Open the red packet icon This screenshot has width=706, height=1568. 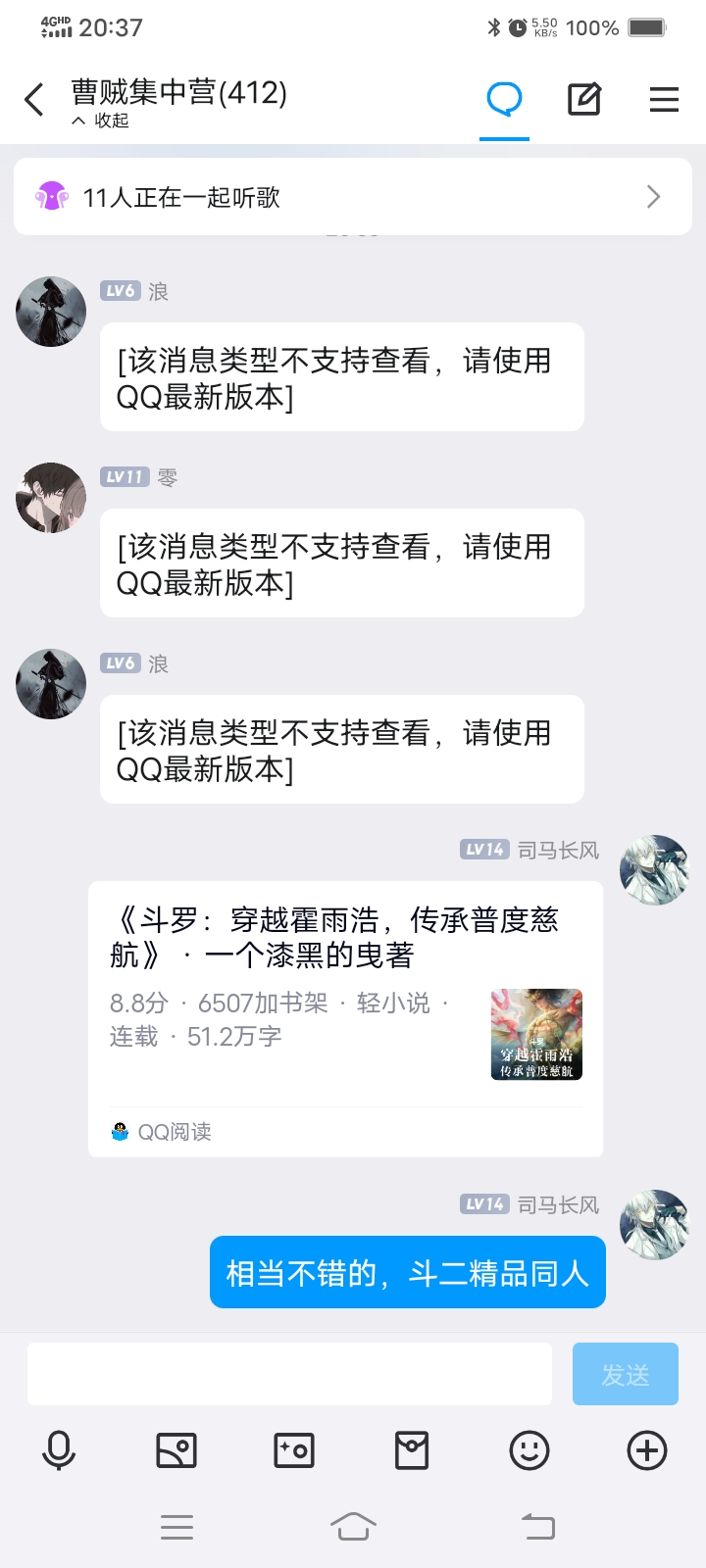412,1450
